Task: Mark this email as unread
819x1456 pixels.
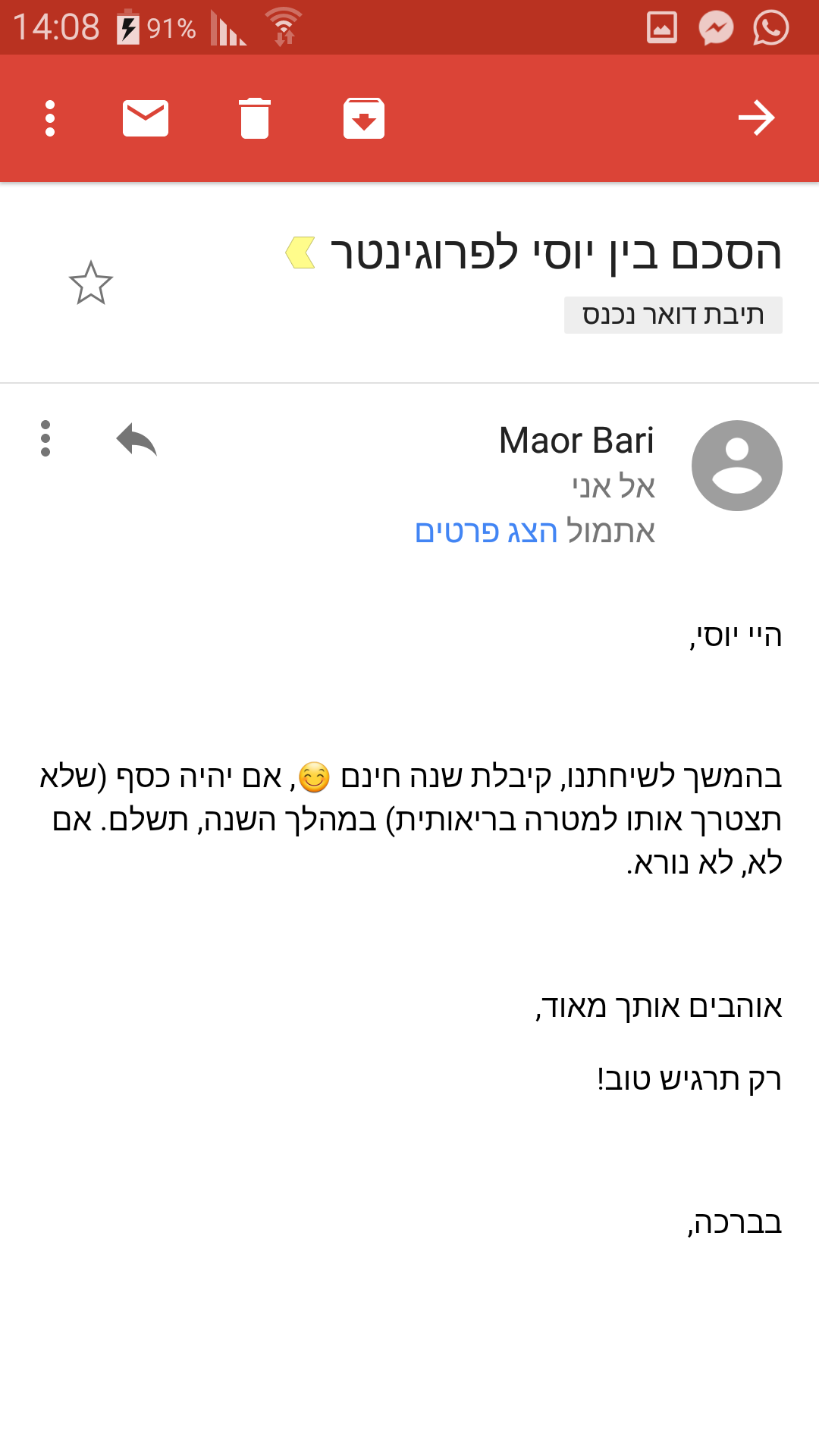Action: [x=146, y=118]
